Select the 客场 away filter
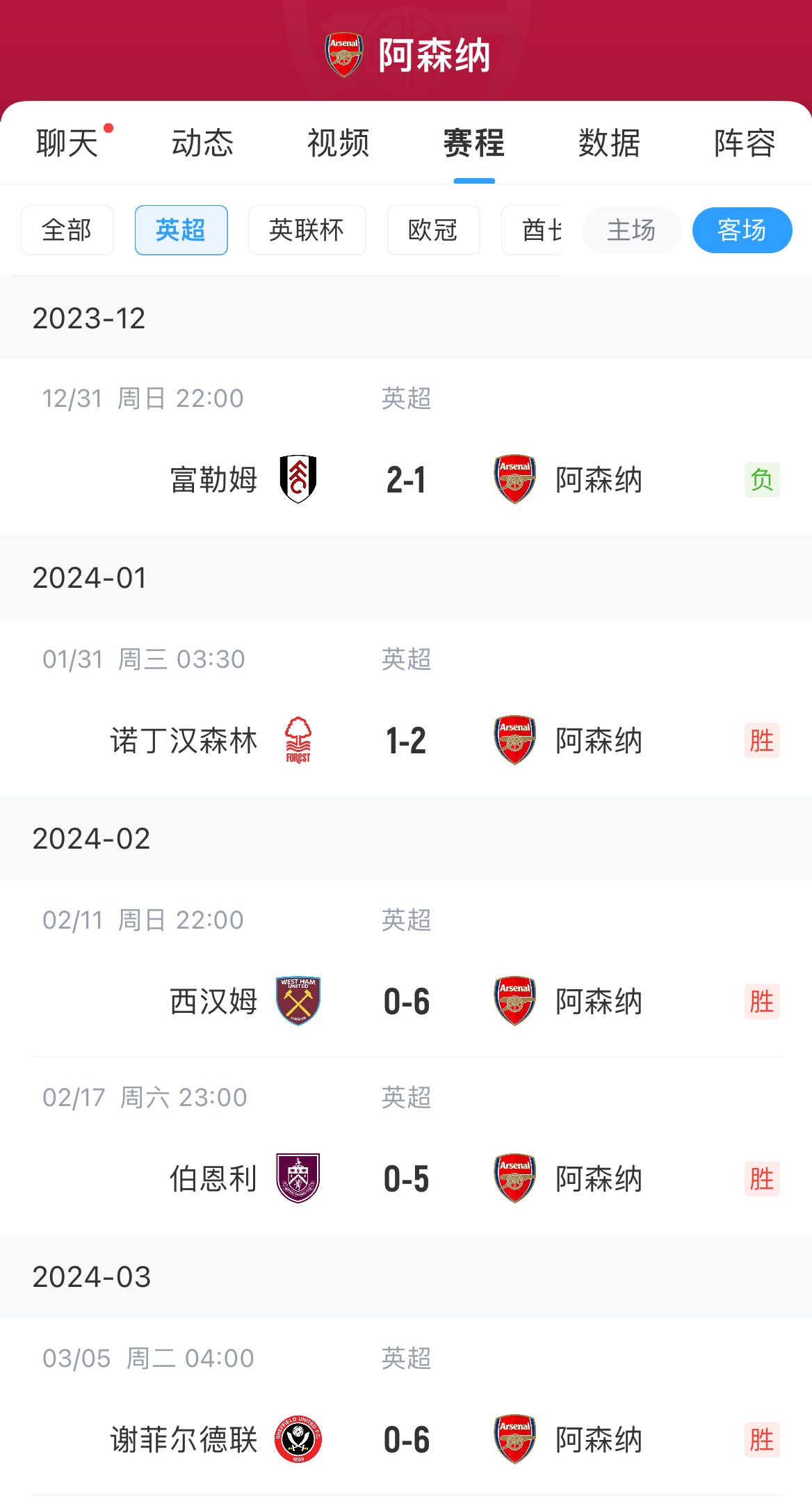The image size is (812, 1497). [x=742, y=230]
